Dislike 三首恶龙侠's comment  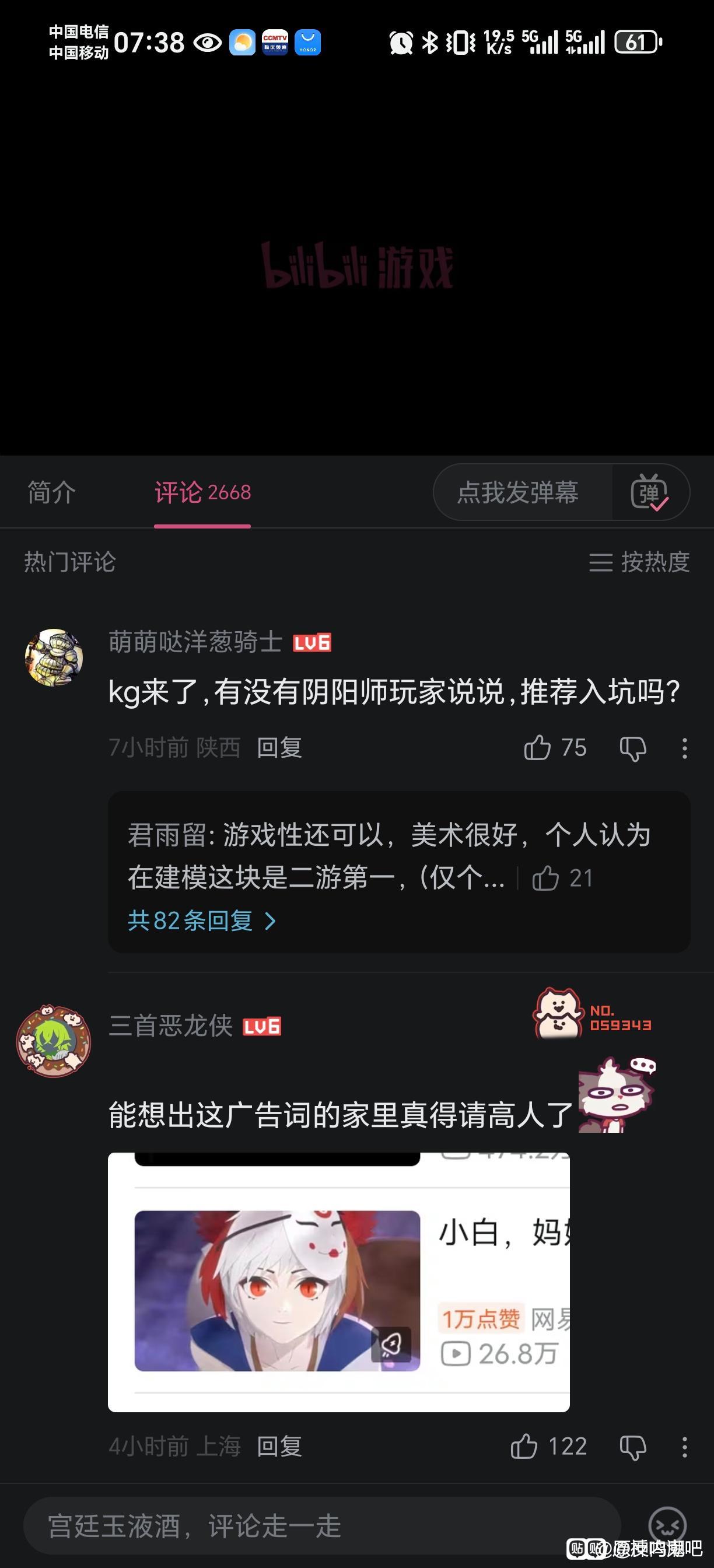click(632, 1447)
